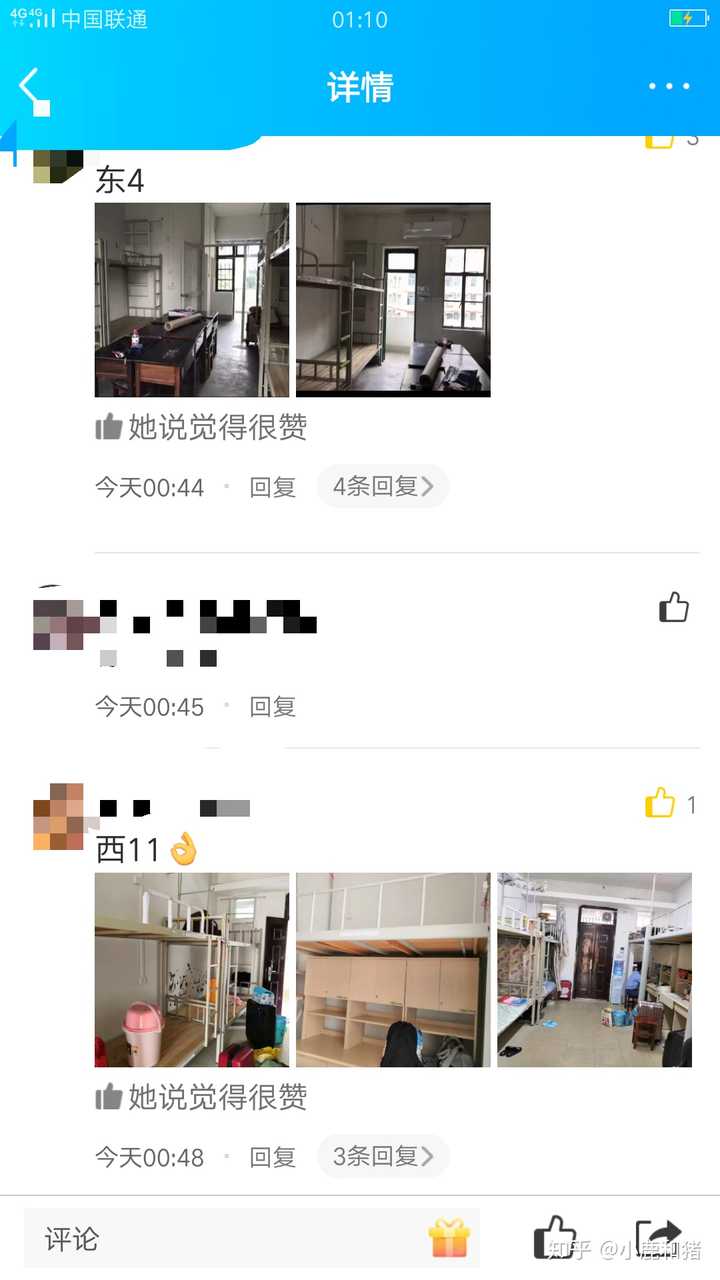Like the 西11 comment

(x=660, y=803)
